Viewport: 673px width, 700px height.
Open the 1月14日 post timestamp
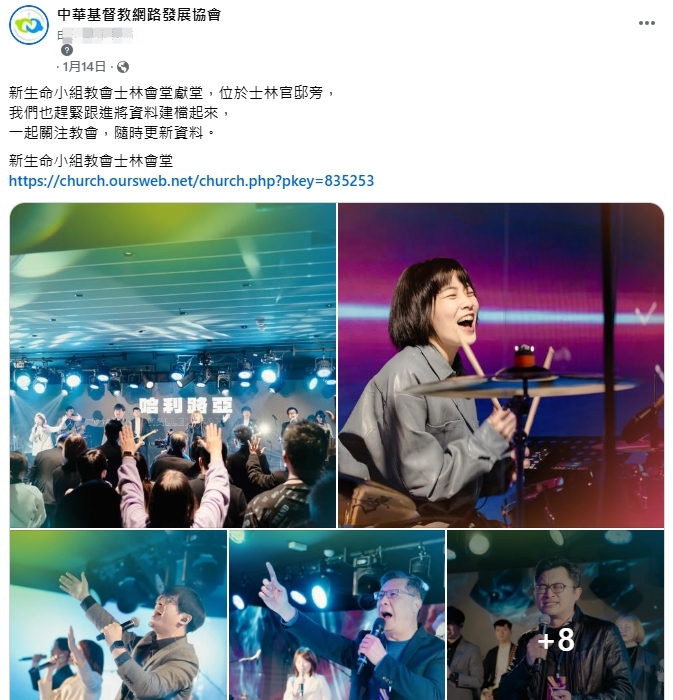point(85,67)
